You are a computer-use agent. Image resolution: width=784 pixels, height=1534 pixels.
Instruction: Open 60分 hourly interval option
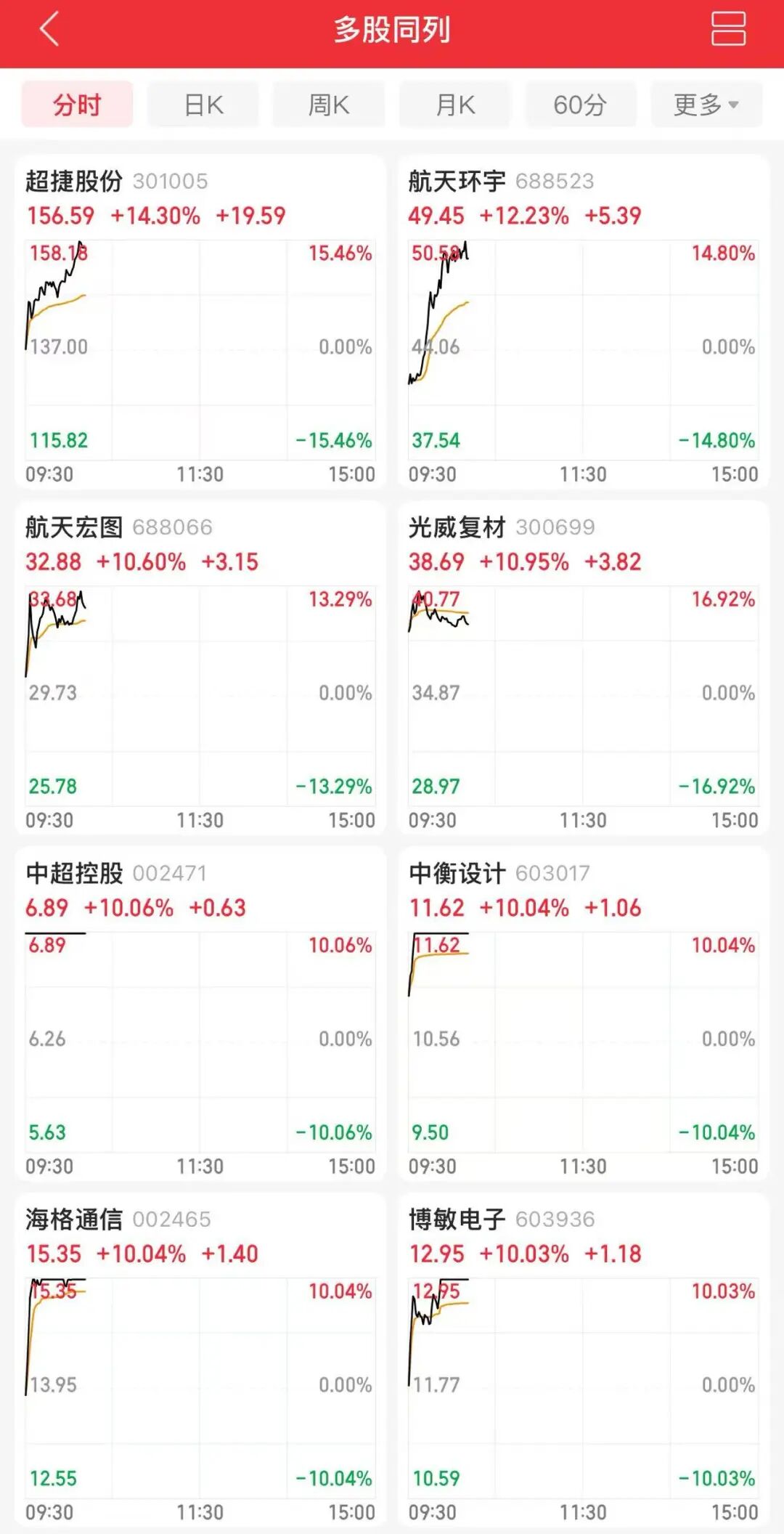click(580, 104)
